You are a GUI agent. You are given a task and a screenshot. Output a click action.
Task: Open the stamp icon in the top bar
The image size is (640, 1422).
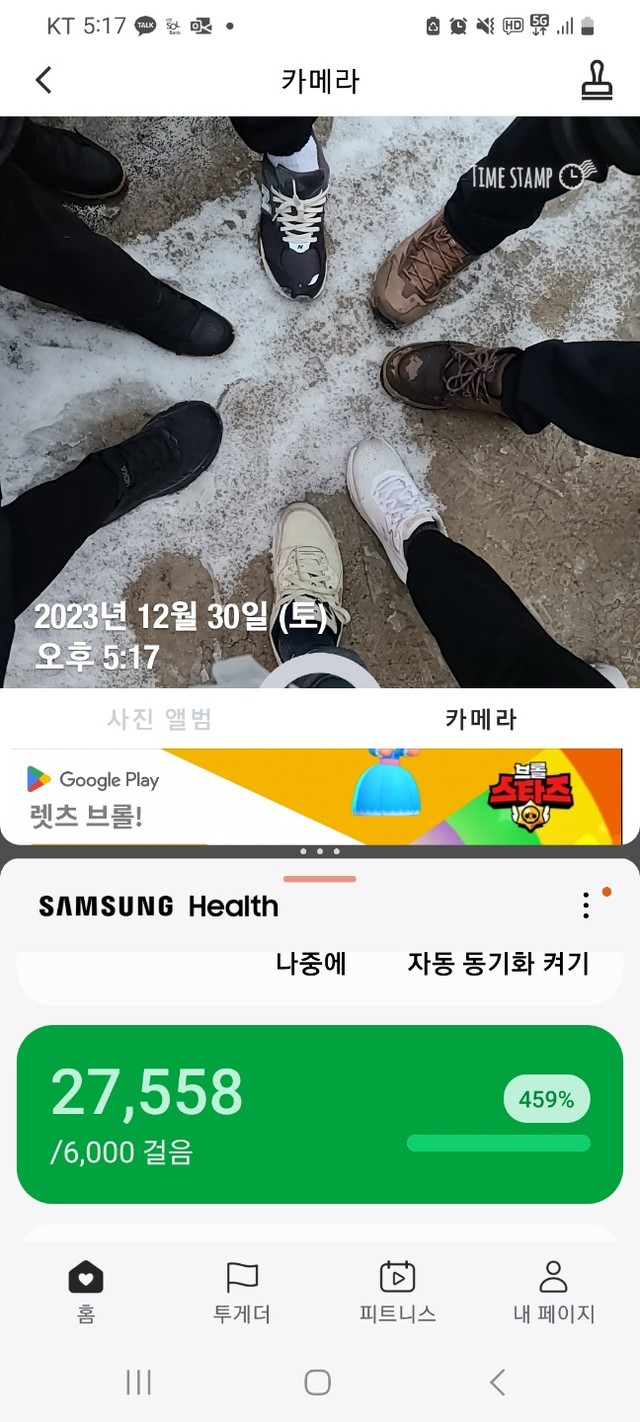tap(596, 81)
